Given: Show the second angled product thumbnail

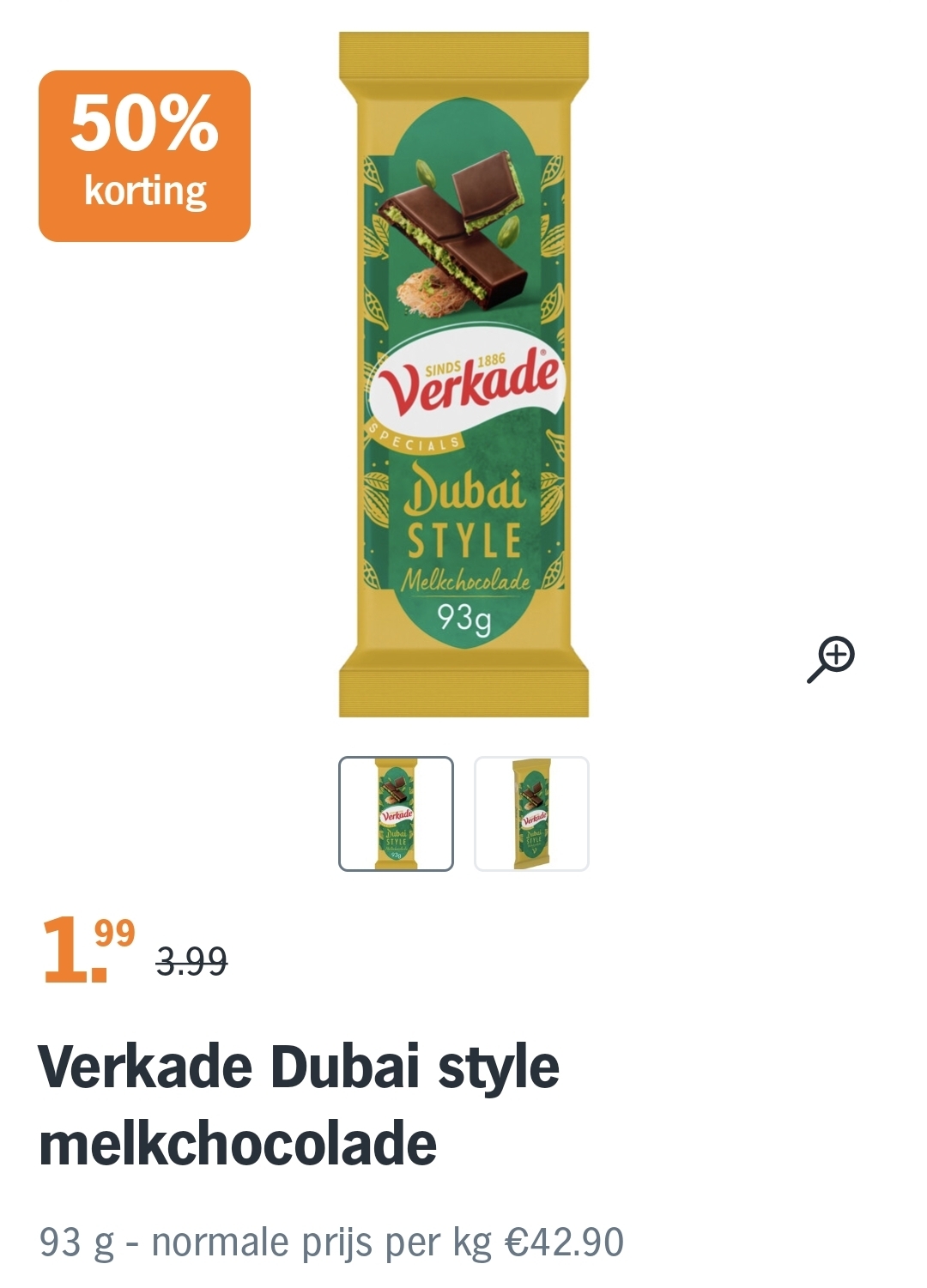Looking at the screenshot, I should pos(531,813).
